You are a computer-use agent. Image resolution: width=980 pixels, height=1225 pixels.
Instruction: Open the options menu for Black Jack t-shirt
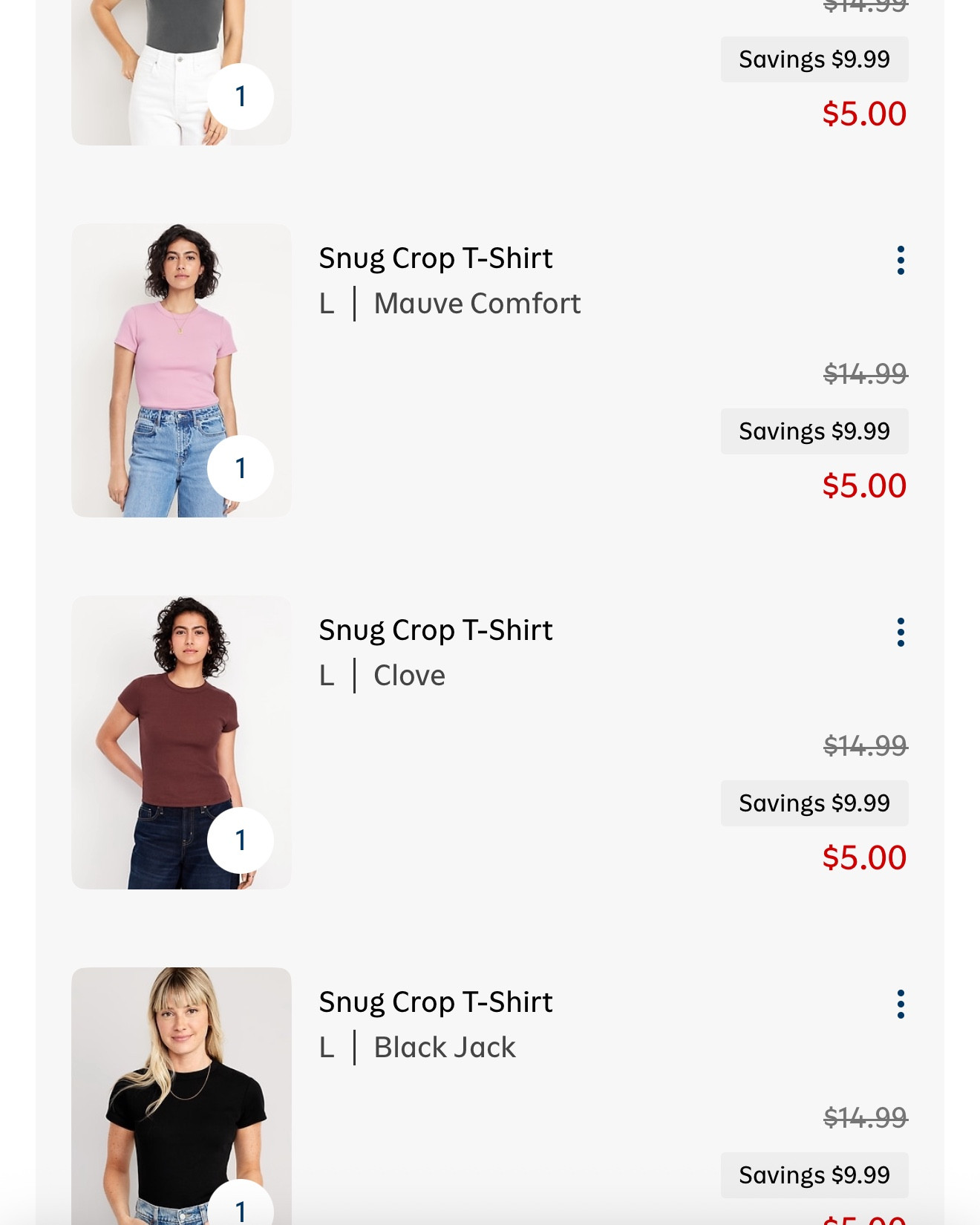901,1004
